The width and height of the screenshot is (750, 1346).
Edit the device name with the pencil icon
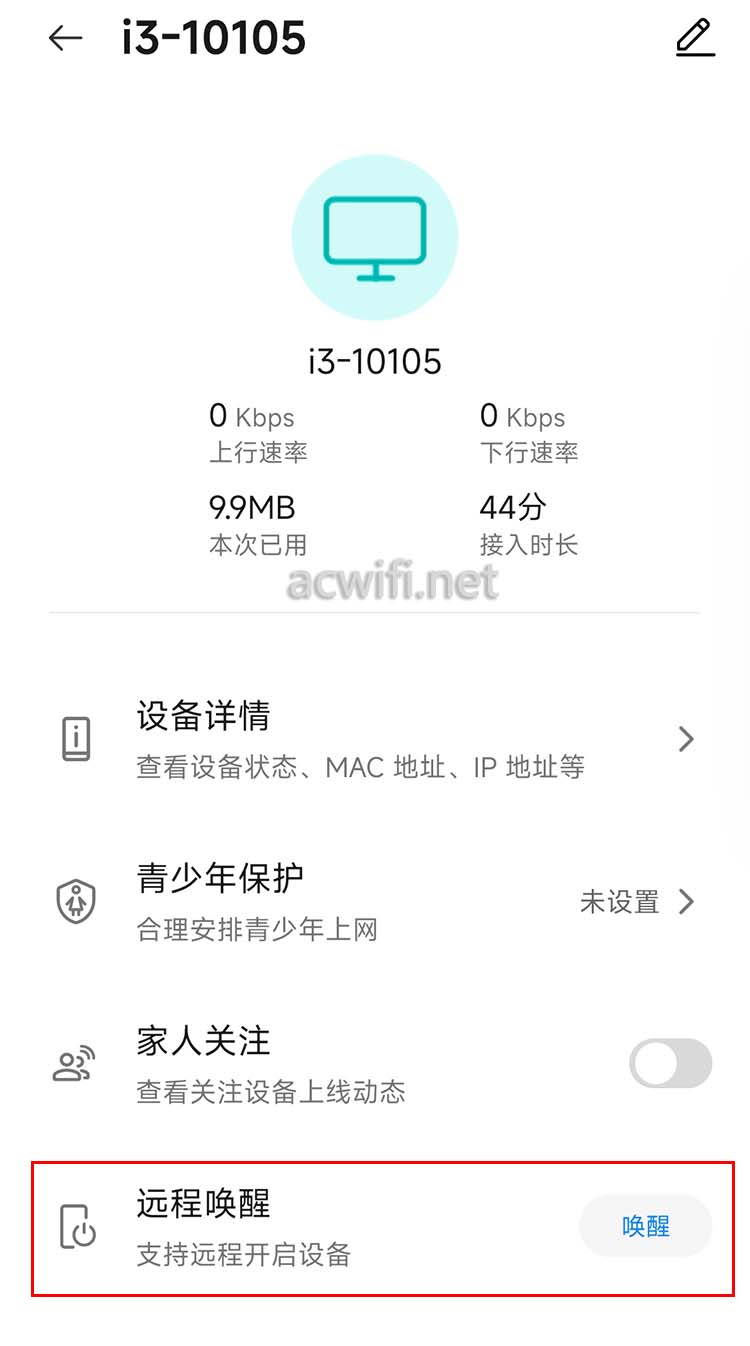(695, 38)
